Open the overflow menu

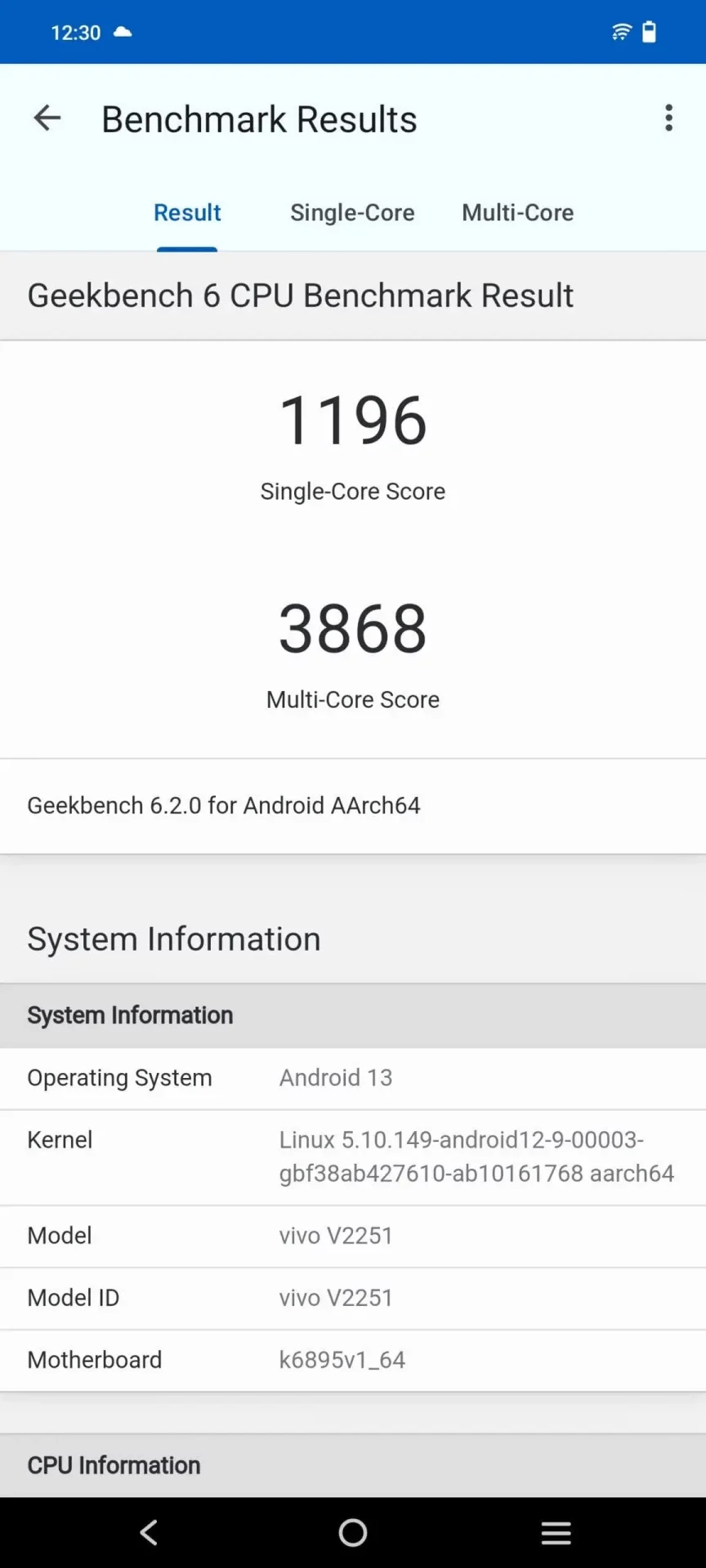[668, 118]
